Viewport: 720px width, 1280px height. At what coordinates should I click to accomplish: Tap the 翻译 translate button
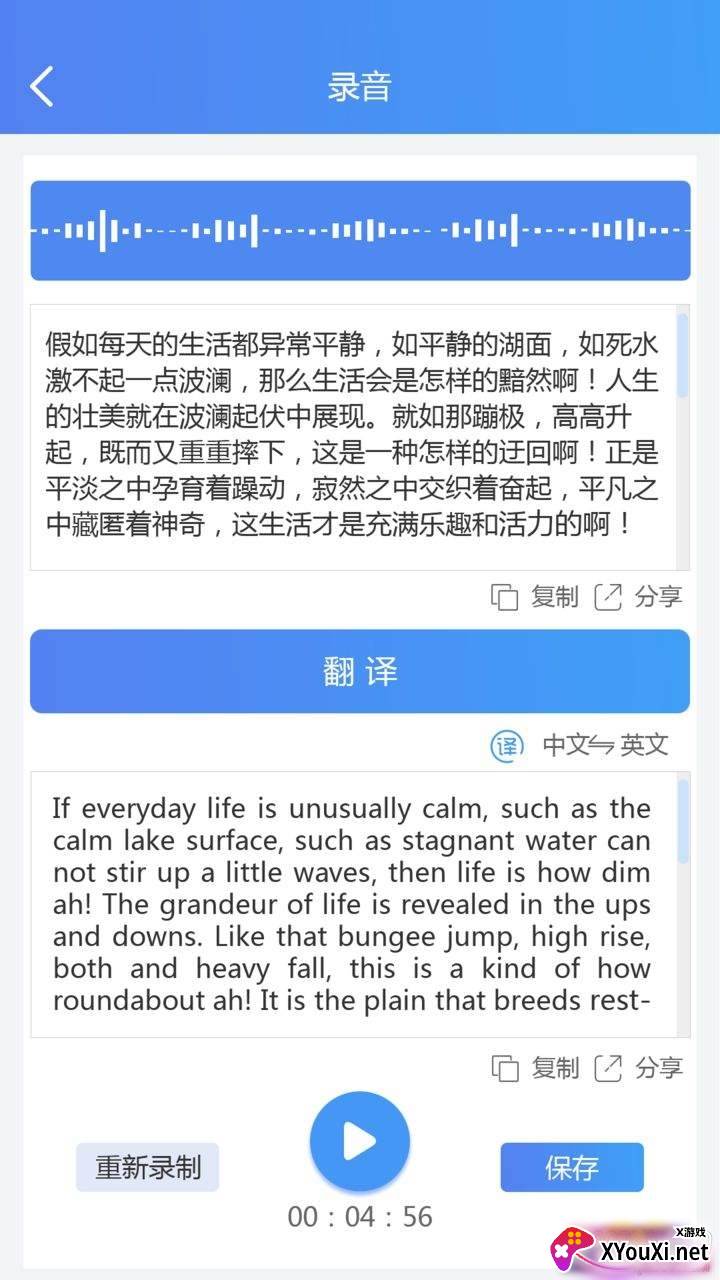pyautogui.click(x=360, y=671)
